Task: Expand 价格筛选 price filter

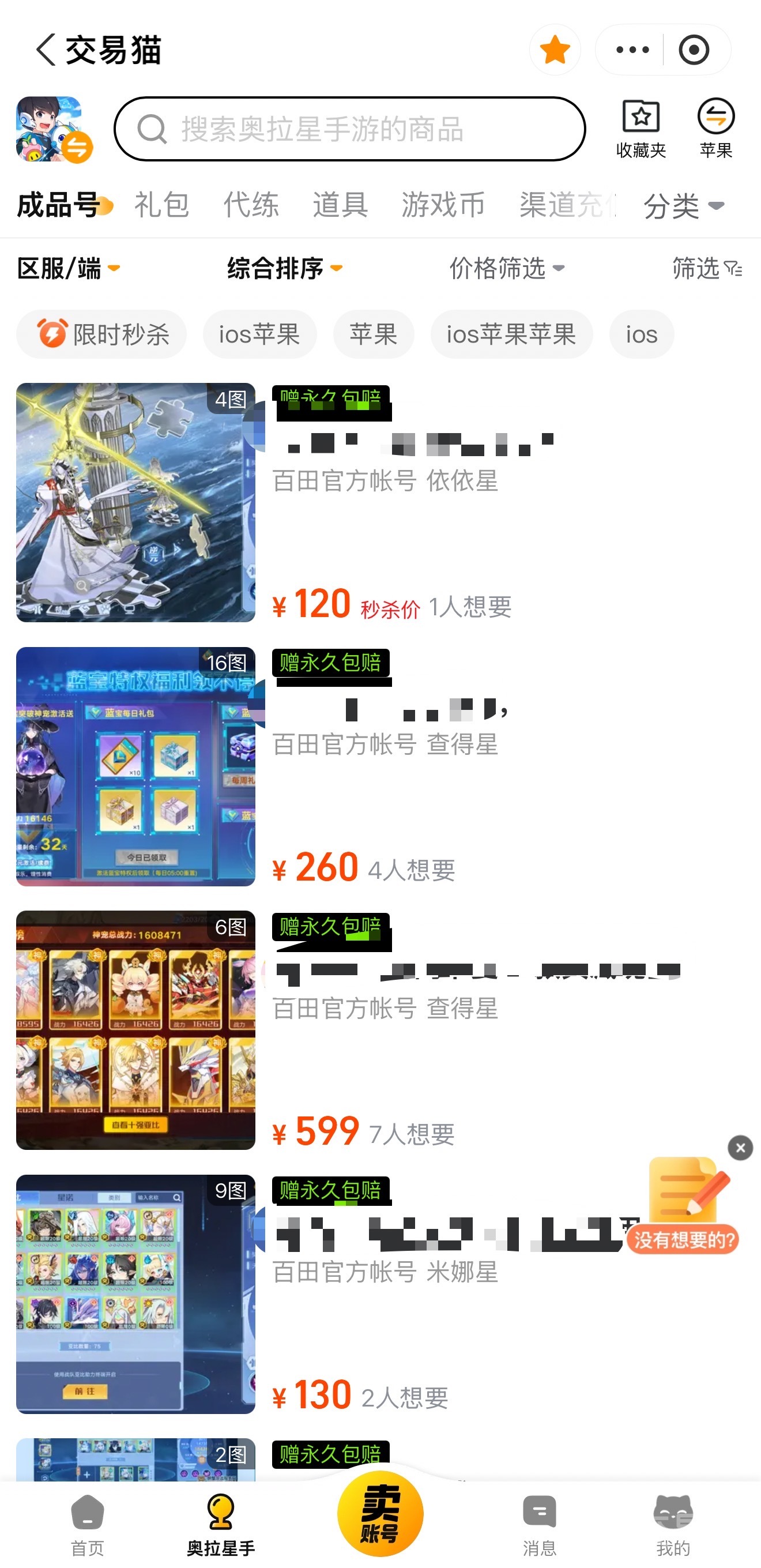Action: [507, 268]
